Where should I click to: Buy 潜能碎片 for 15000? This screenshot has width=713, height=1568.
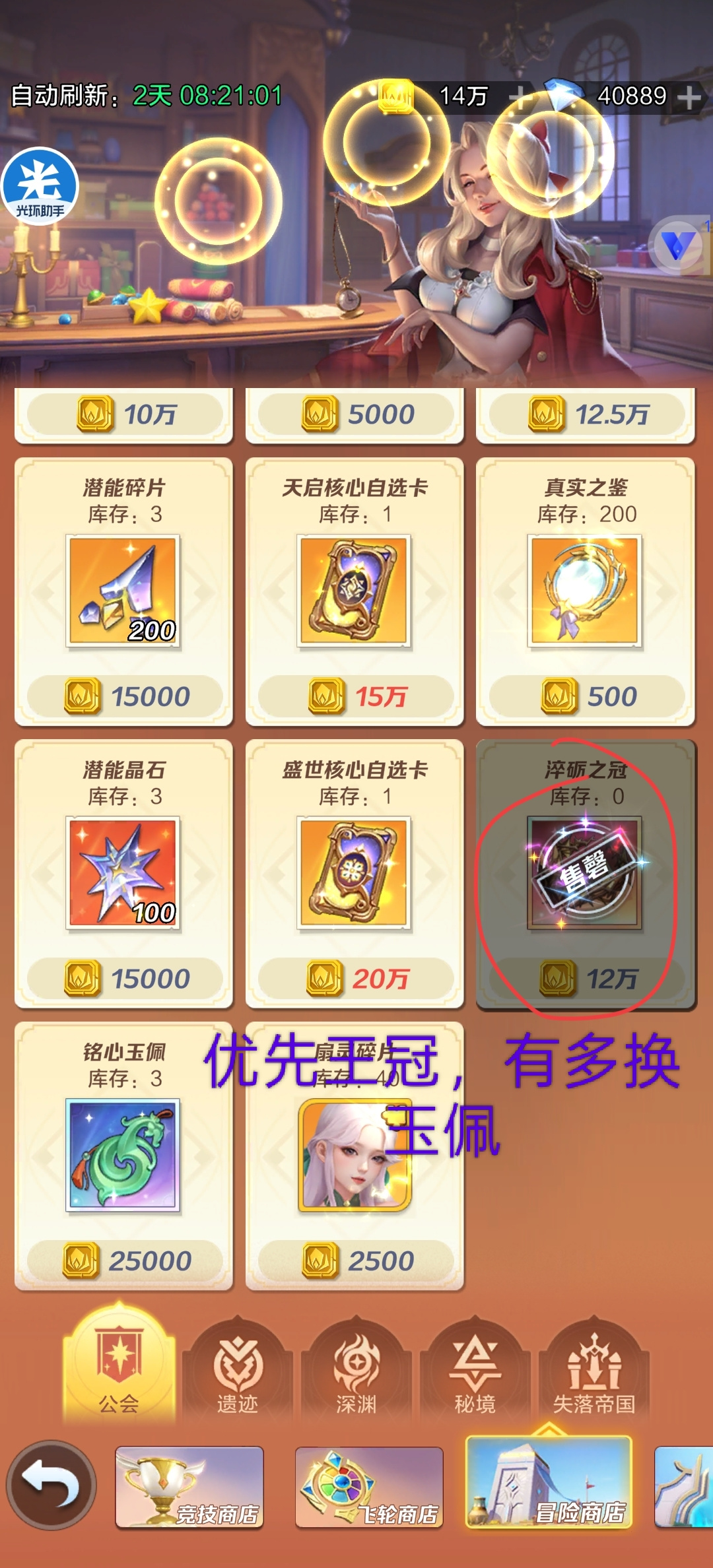pos(125,697)
